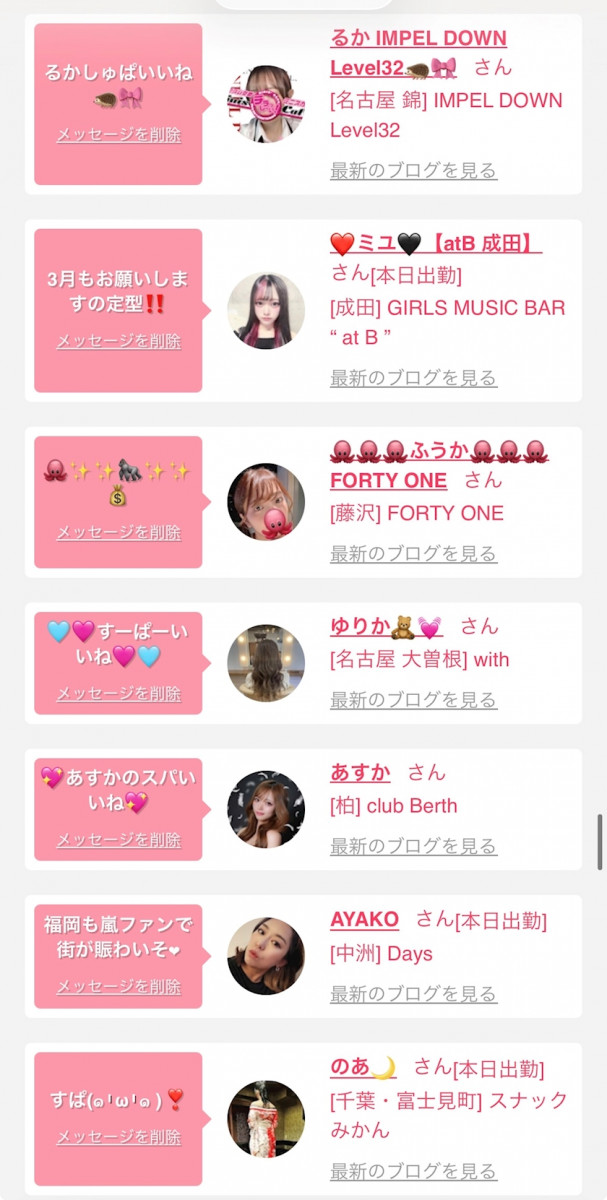Open AYAKO profile link
607x1200 pixels.
click(364, 919)
